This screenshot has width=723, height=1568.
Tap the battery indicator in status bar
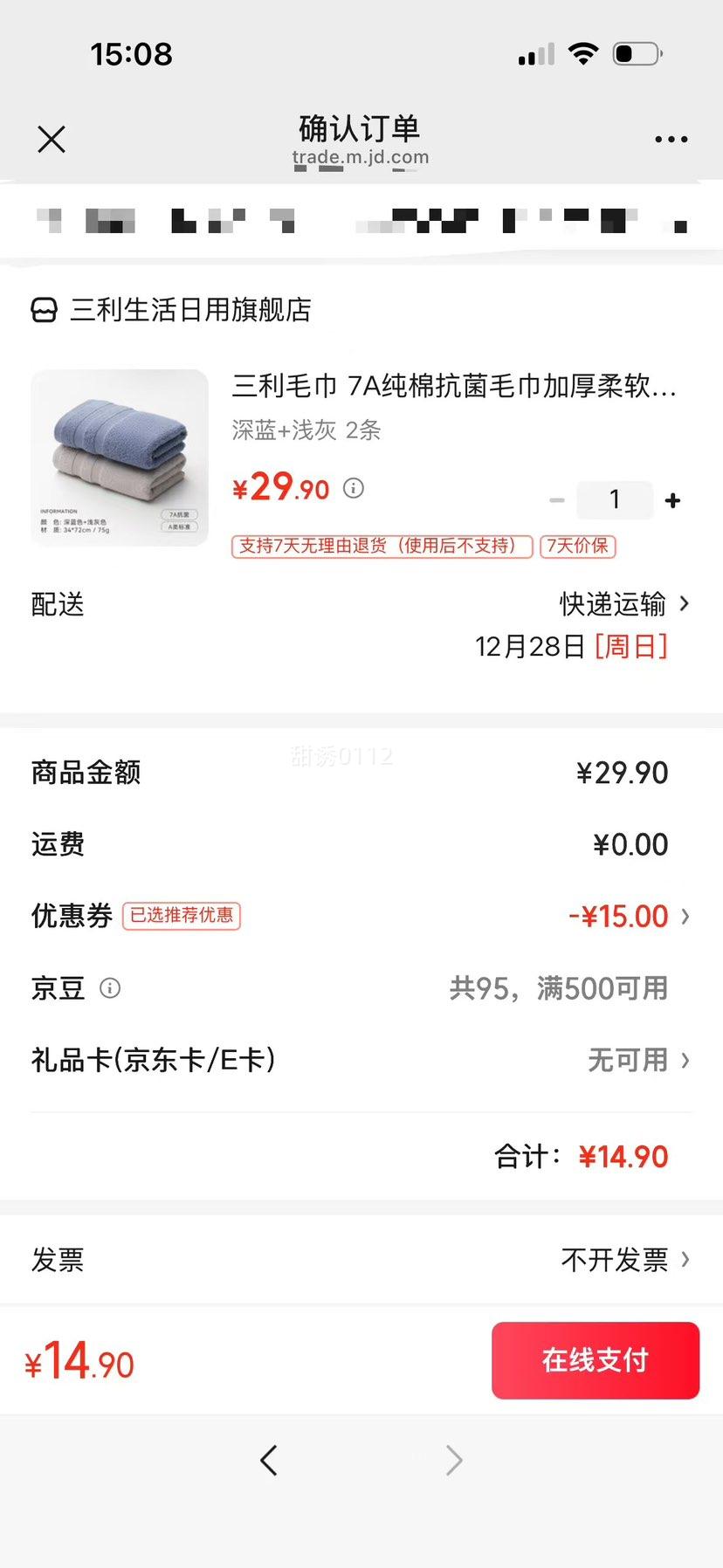[x=636, y=52]
